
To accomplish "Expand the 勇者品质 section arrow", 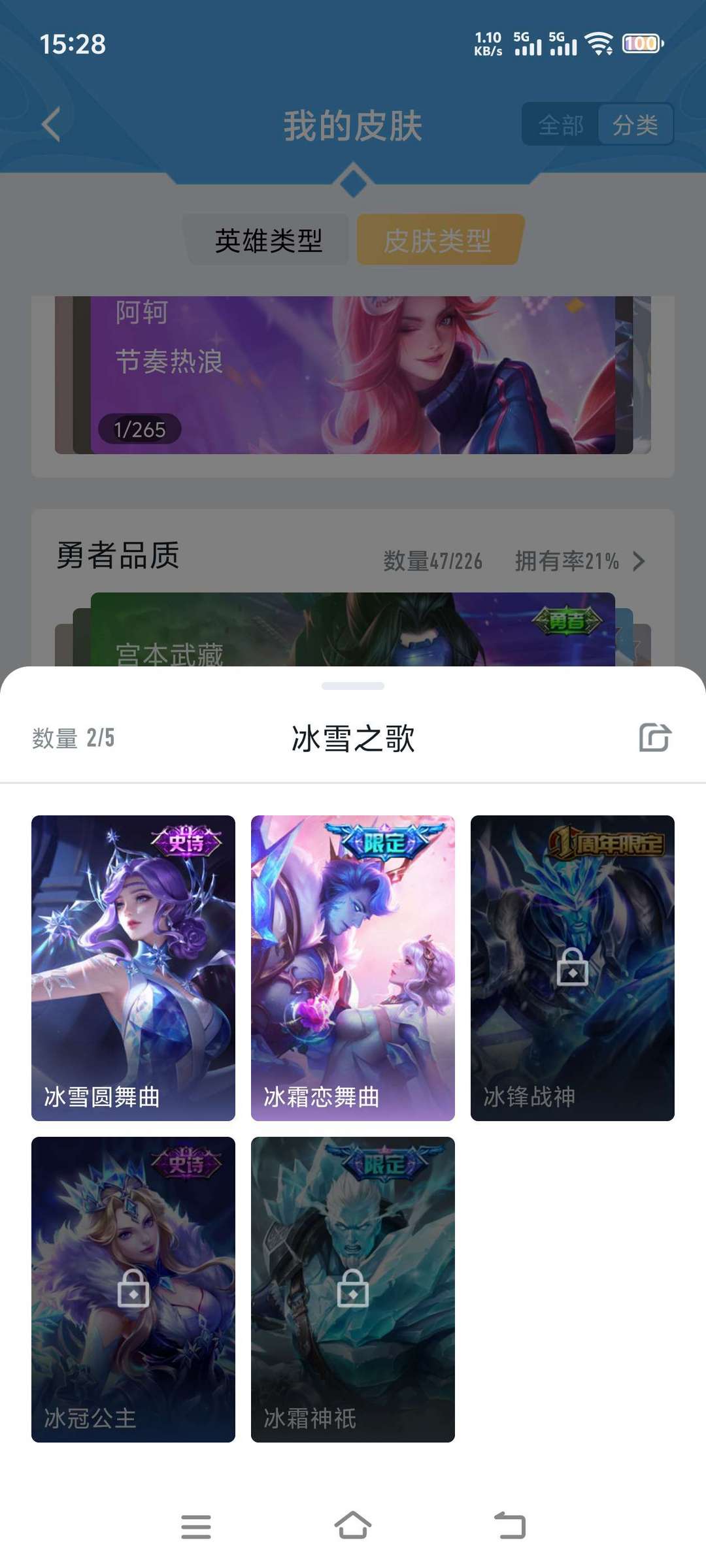I will point(639,561).
